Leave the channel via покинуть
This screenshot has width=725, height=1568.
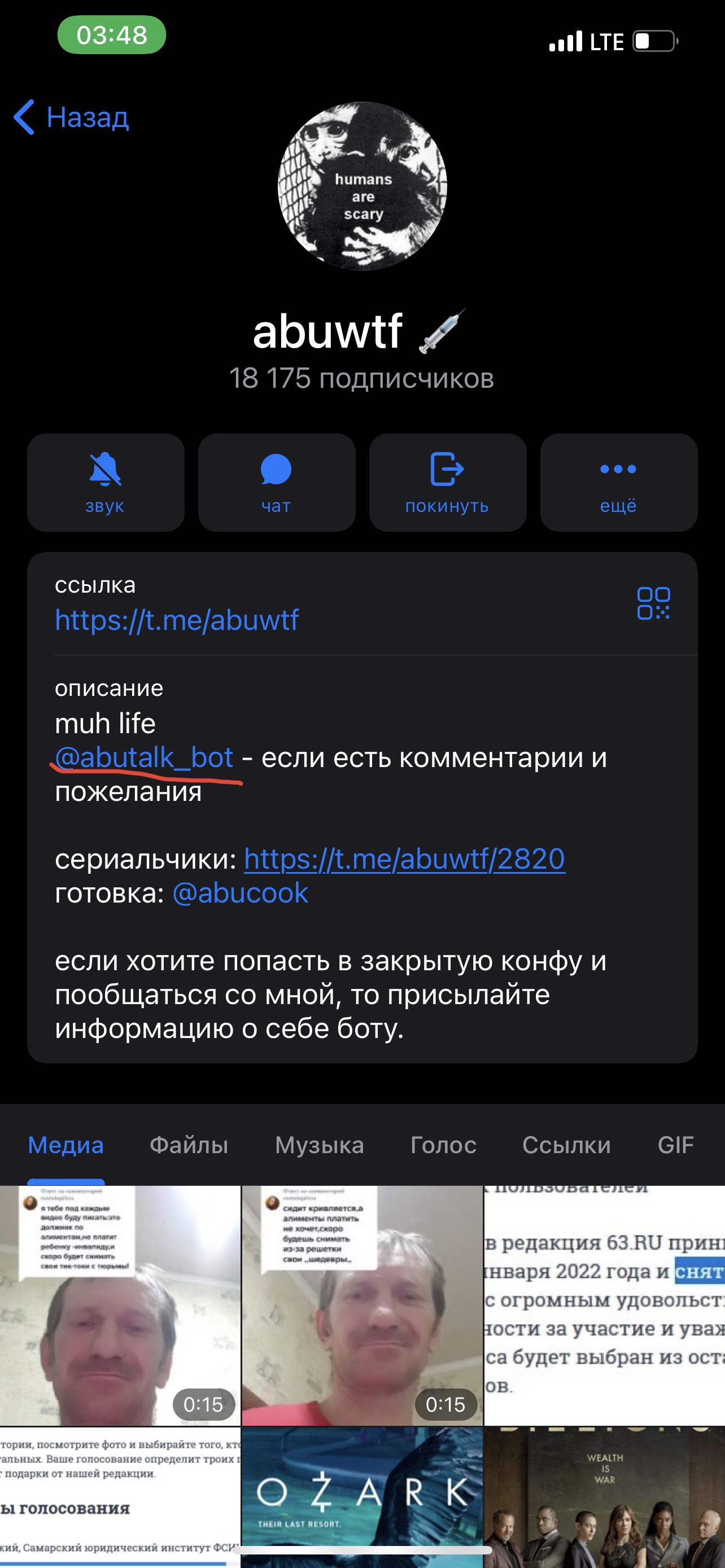pos(447,482)
